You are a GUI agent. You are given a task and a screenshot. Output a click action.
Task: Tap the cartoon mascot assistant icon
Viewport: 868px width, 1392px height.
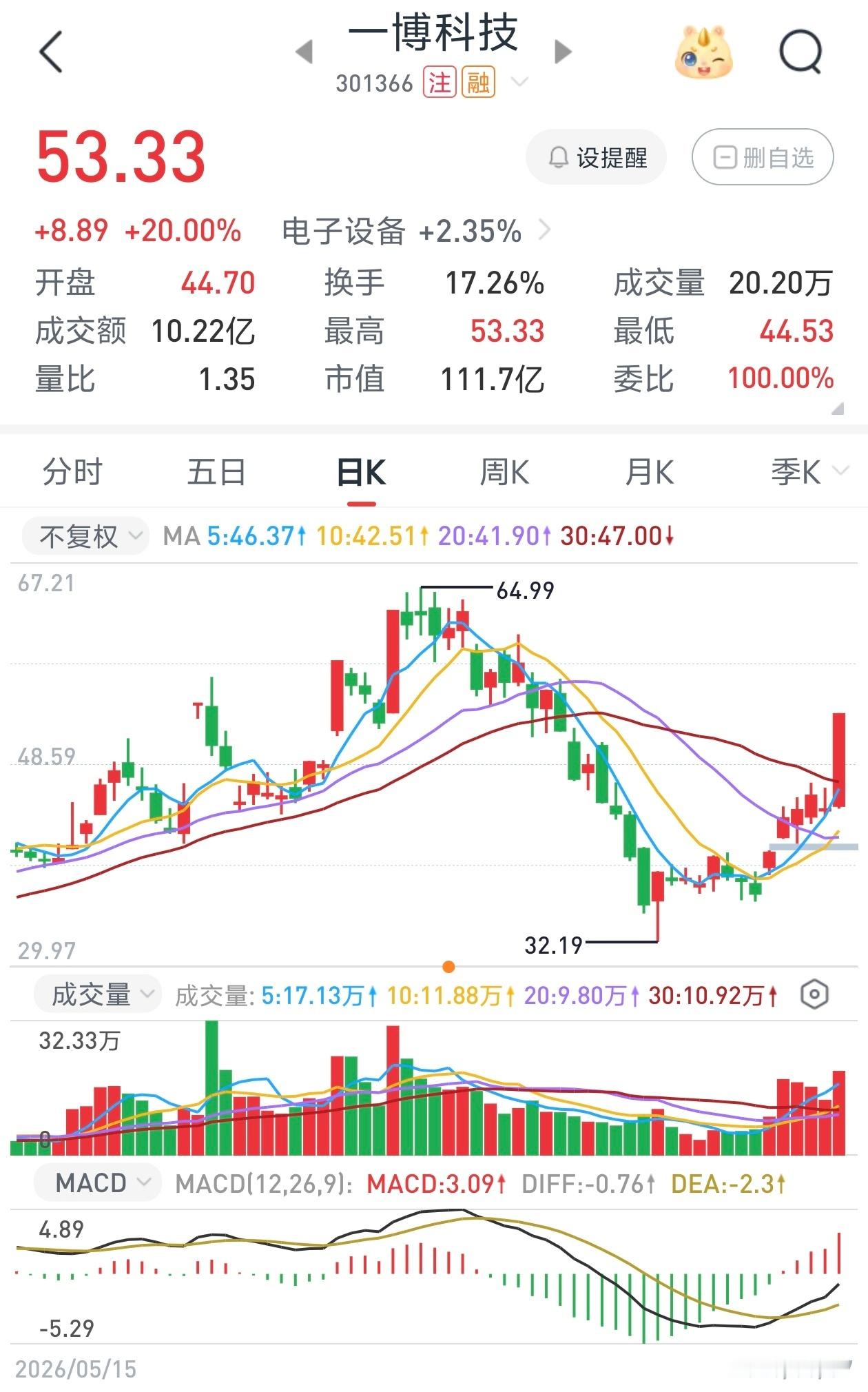pyautogui.click(x=703, y=52)
